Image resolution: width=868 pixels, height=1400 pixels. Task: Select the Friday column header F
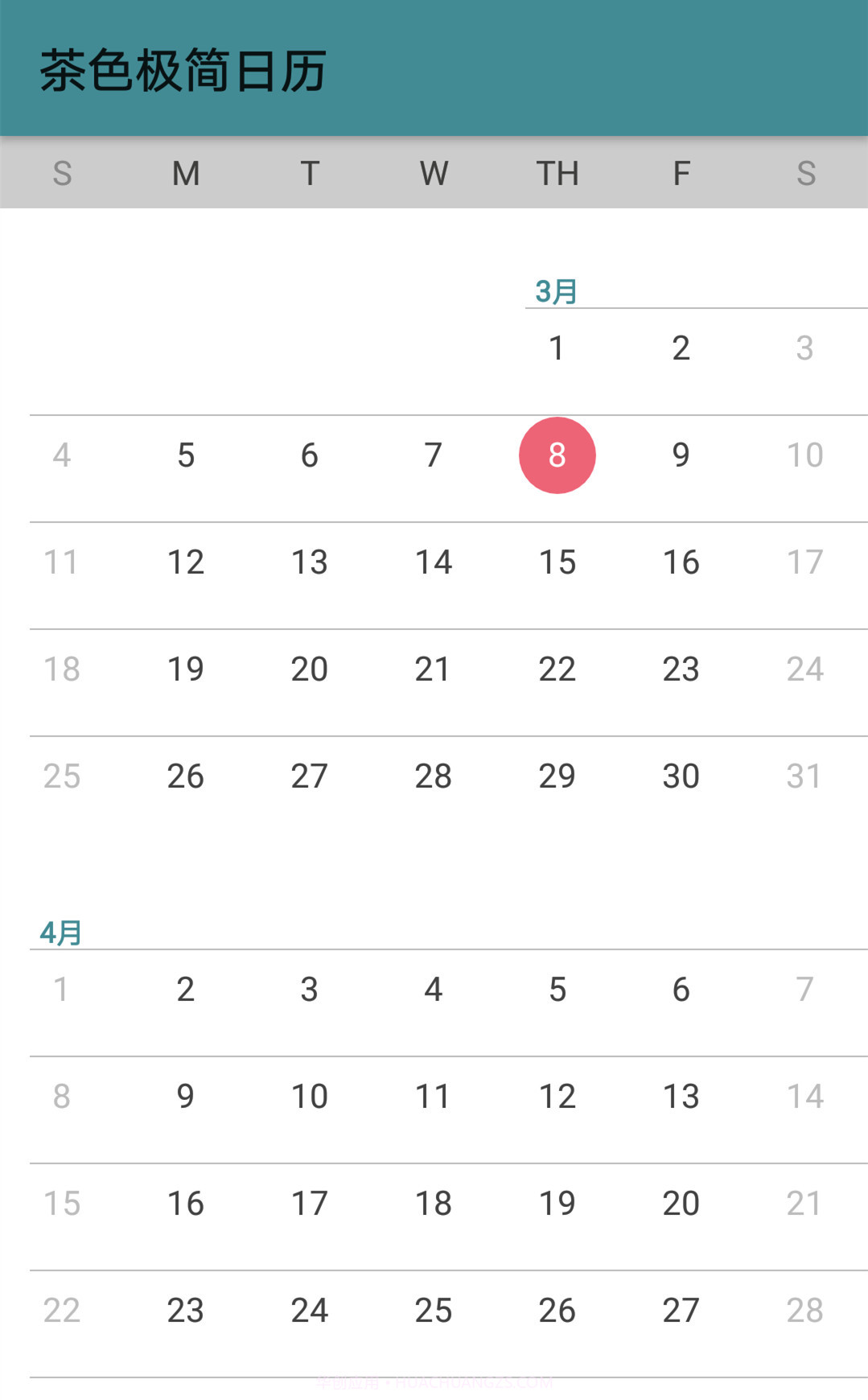click(681, 172)
